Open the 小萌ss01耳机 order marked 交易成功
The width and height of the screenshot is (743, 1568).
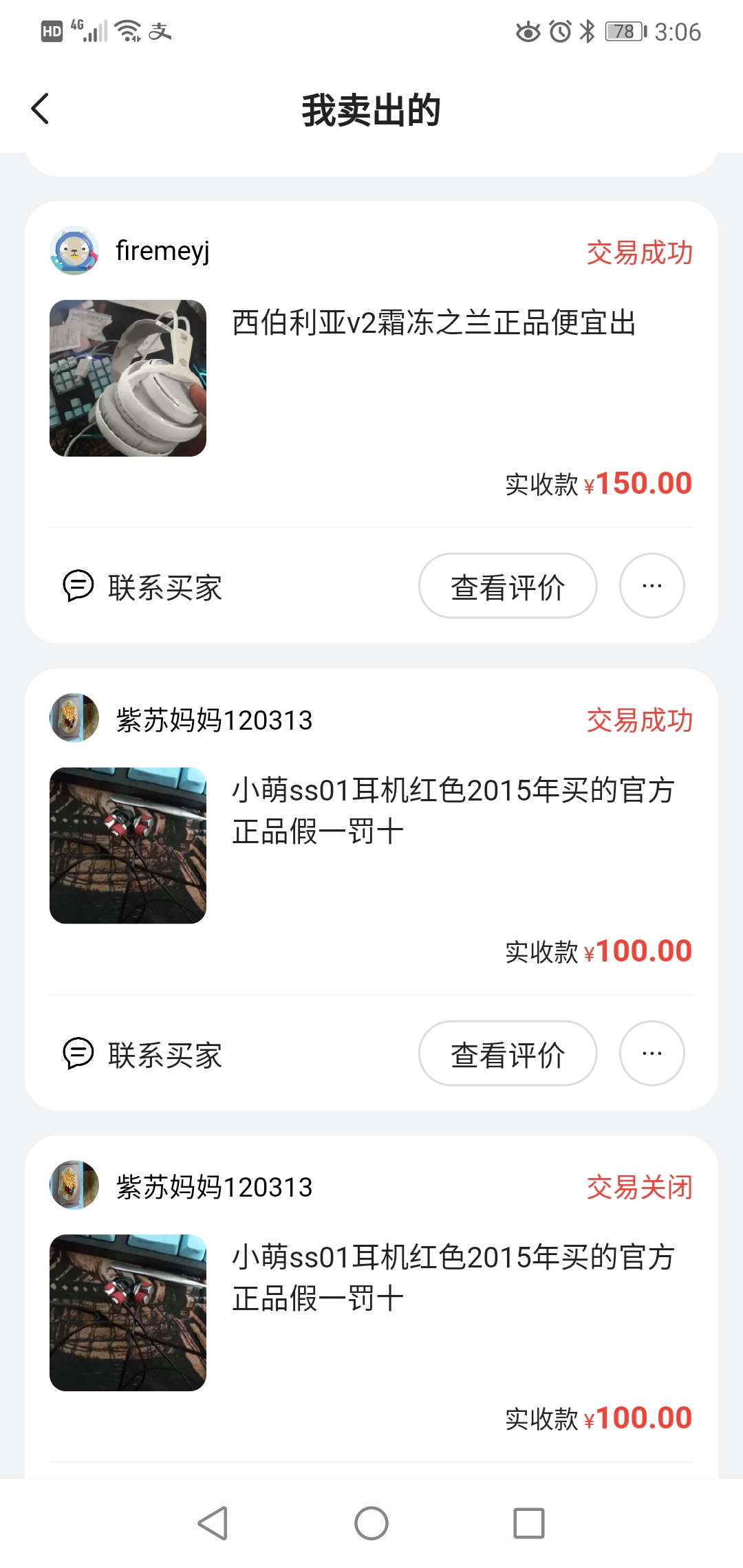pyautogui.click(x=371, y=845)
